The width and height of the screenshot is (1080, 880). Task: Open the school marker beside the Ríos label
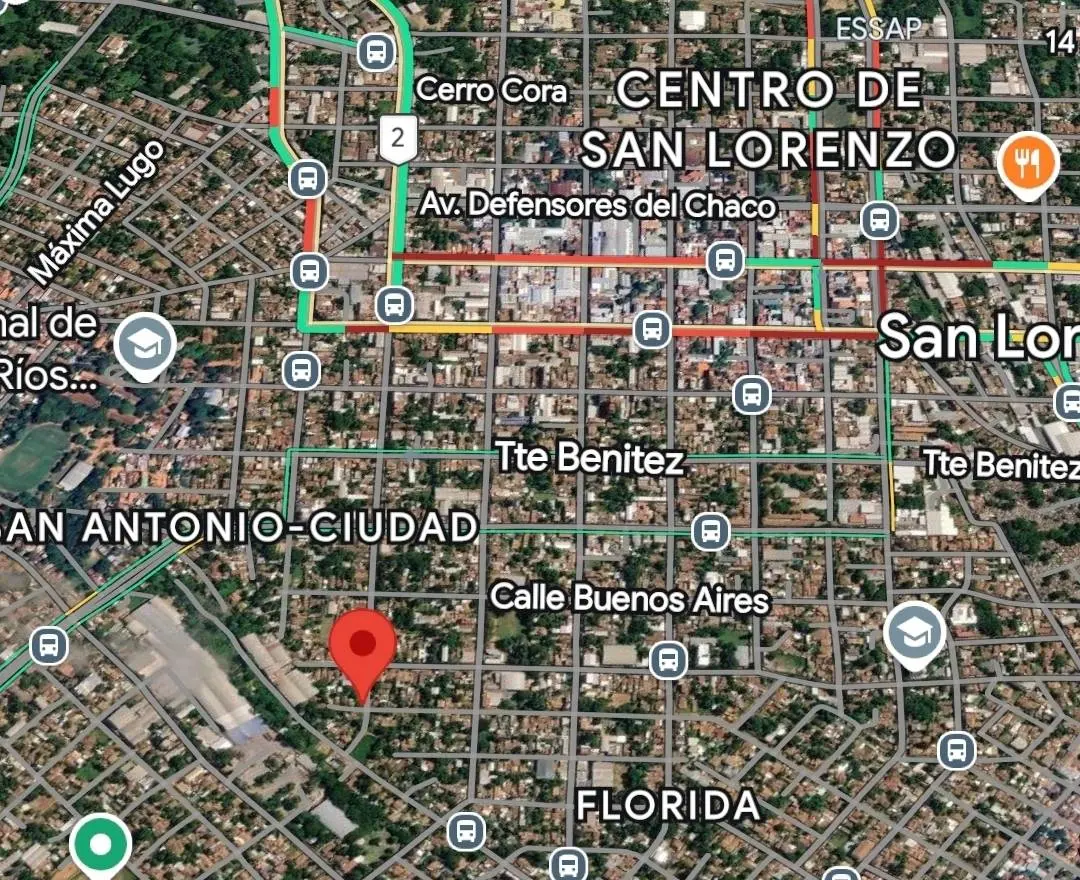[145, 347]
